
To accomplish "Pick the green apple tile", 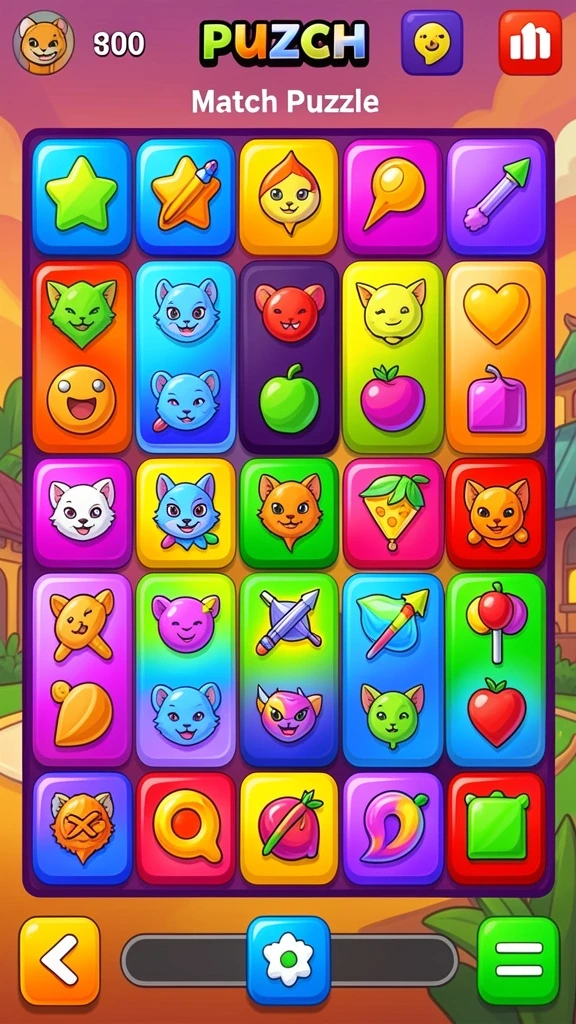I will click(x=289, y=398).
